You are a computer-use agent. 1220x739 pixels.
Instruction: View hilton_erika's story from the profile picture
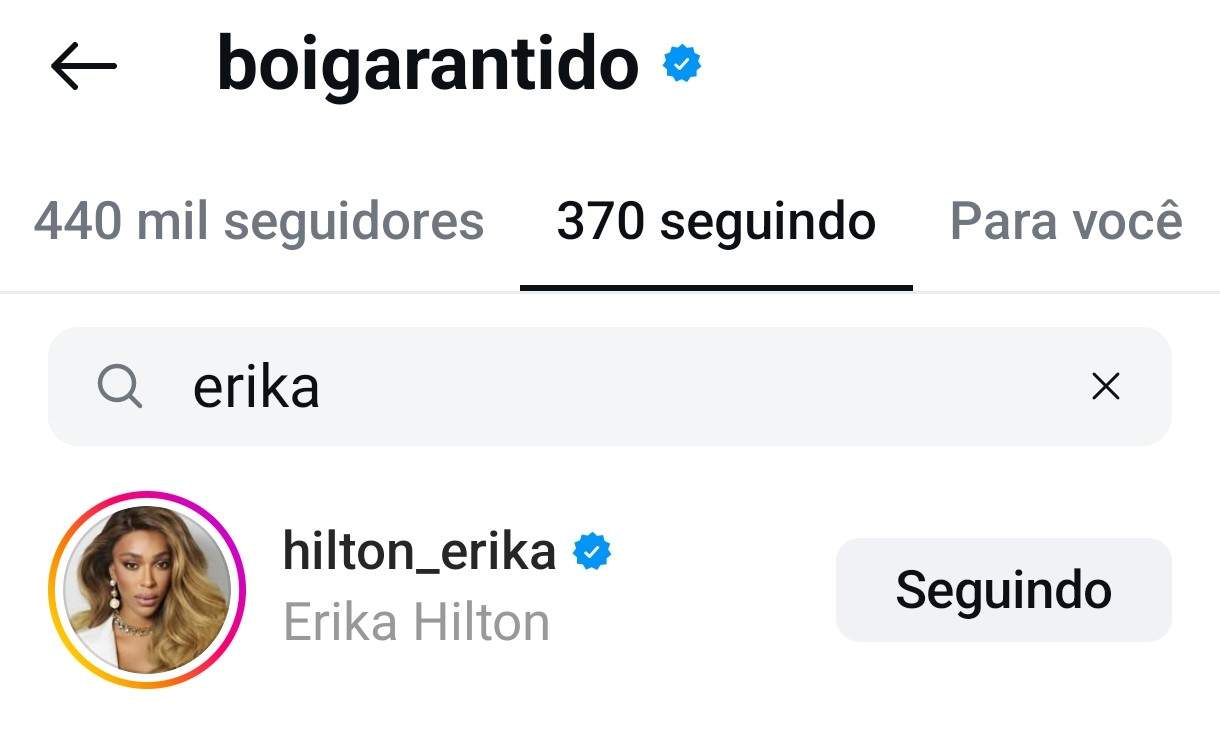[x=146, y=590]
